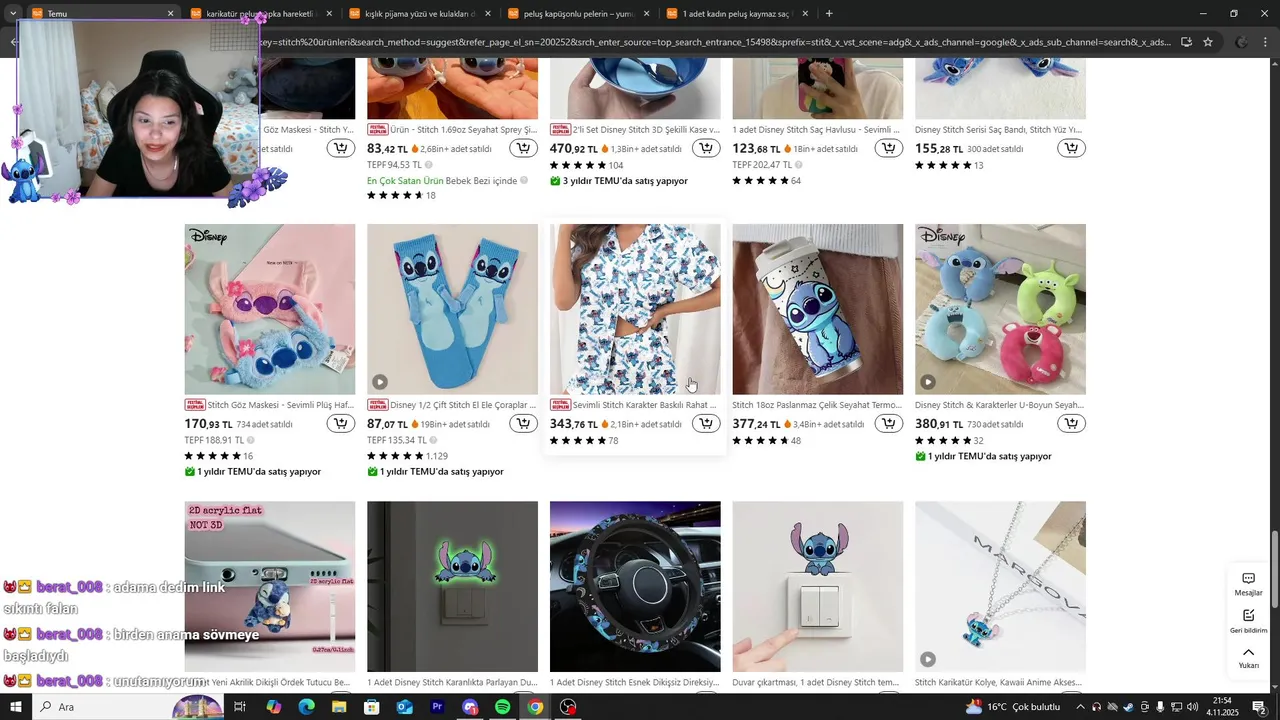Add the 380,91 TL neck pillow to cart
The height and width of the screenshot is (720, 1280).
point(1071,424)
